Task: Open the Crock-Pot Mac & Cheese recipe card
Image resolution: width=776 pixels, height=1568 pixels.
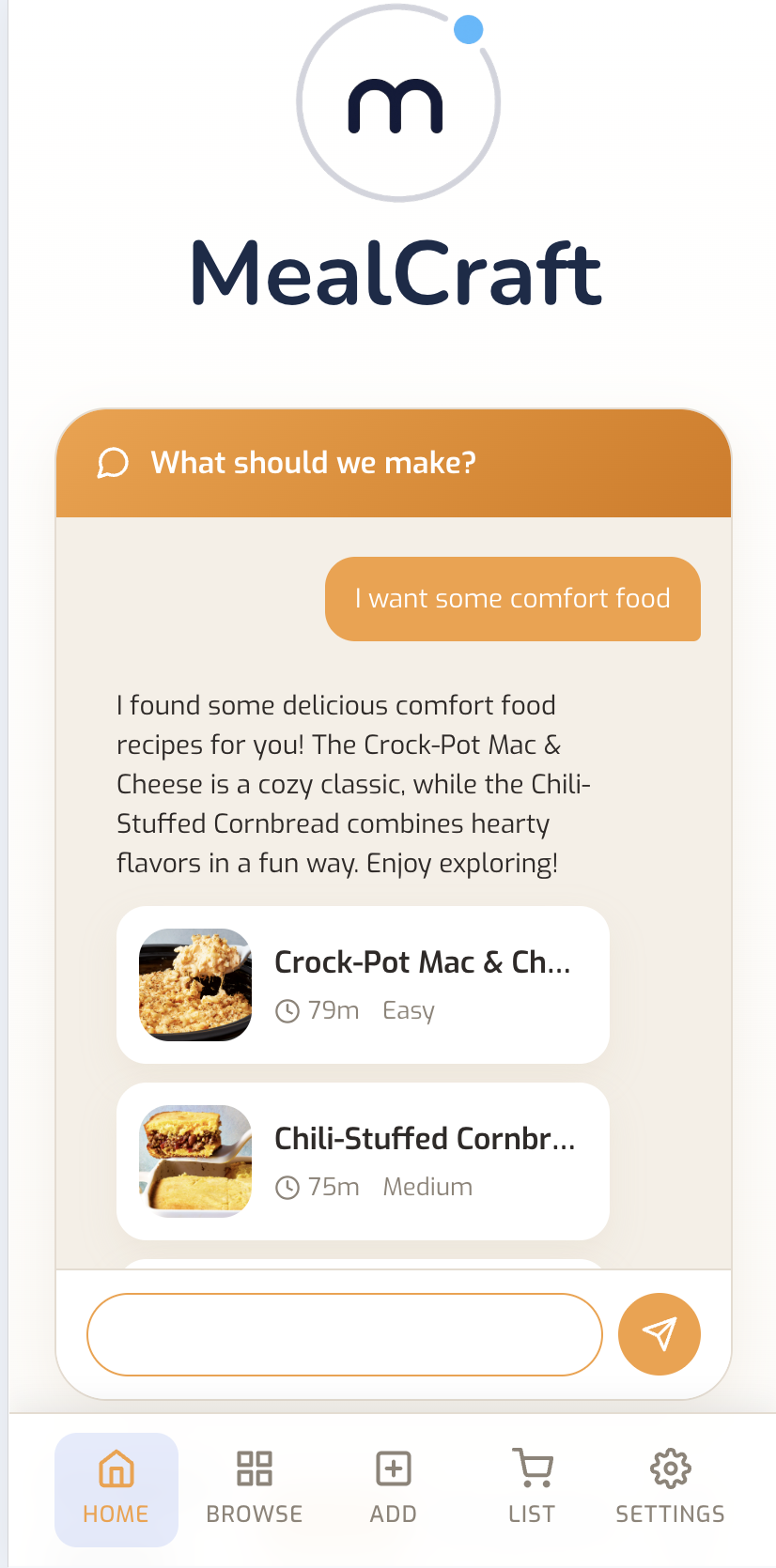Action: (363, 984)
